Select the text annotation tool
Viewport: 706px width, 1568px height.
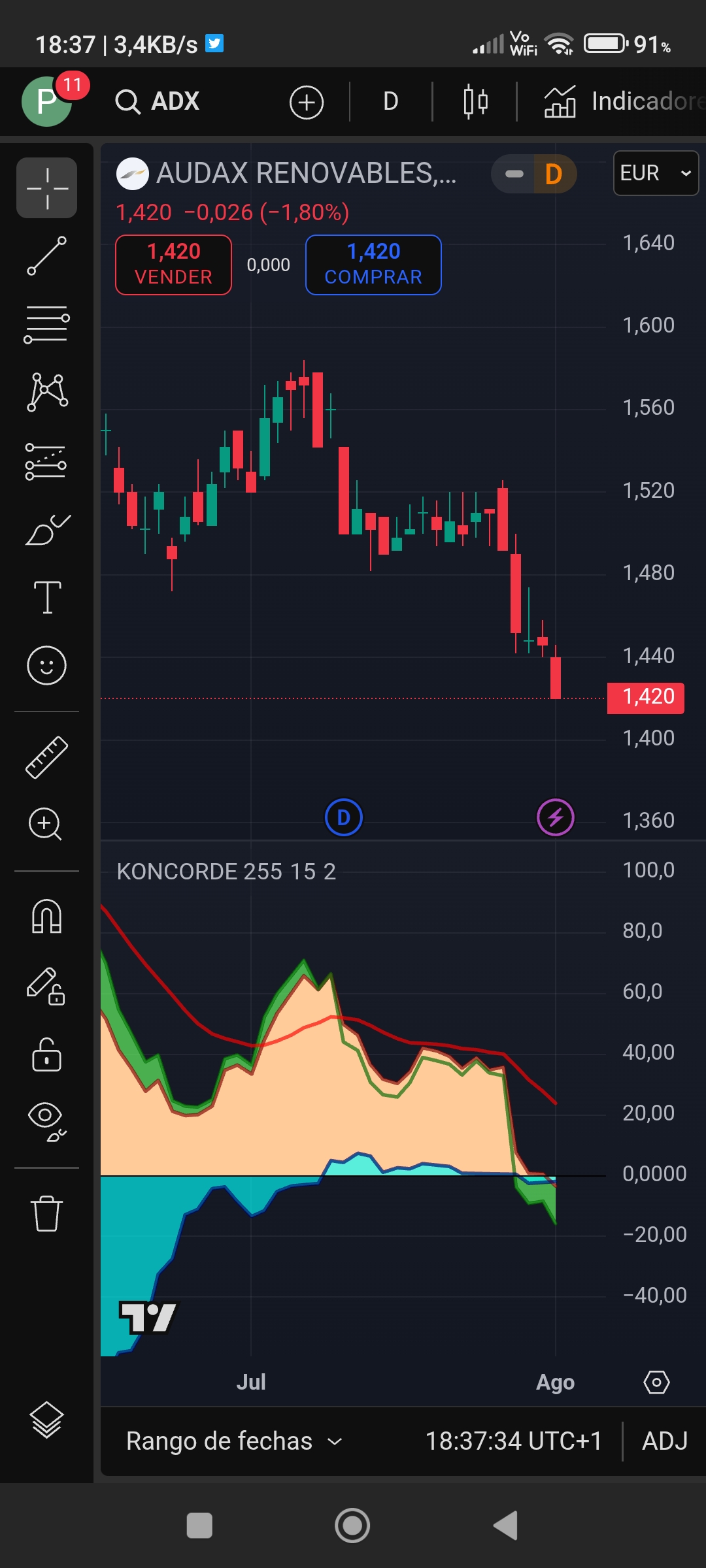[47, 596]
